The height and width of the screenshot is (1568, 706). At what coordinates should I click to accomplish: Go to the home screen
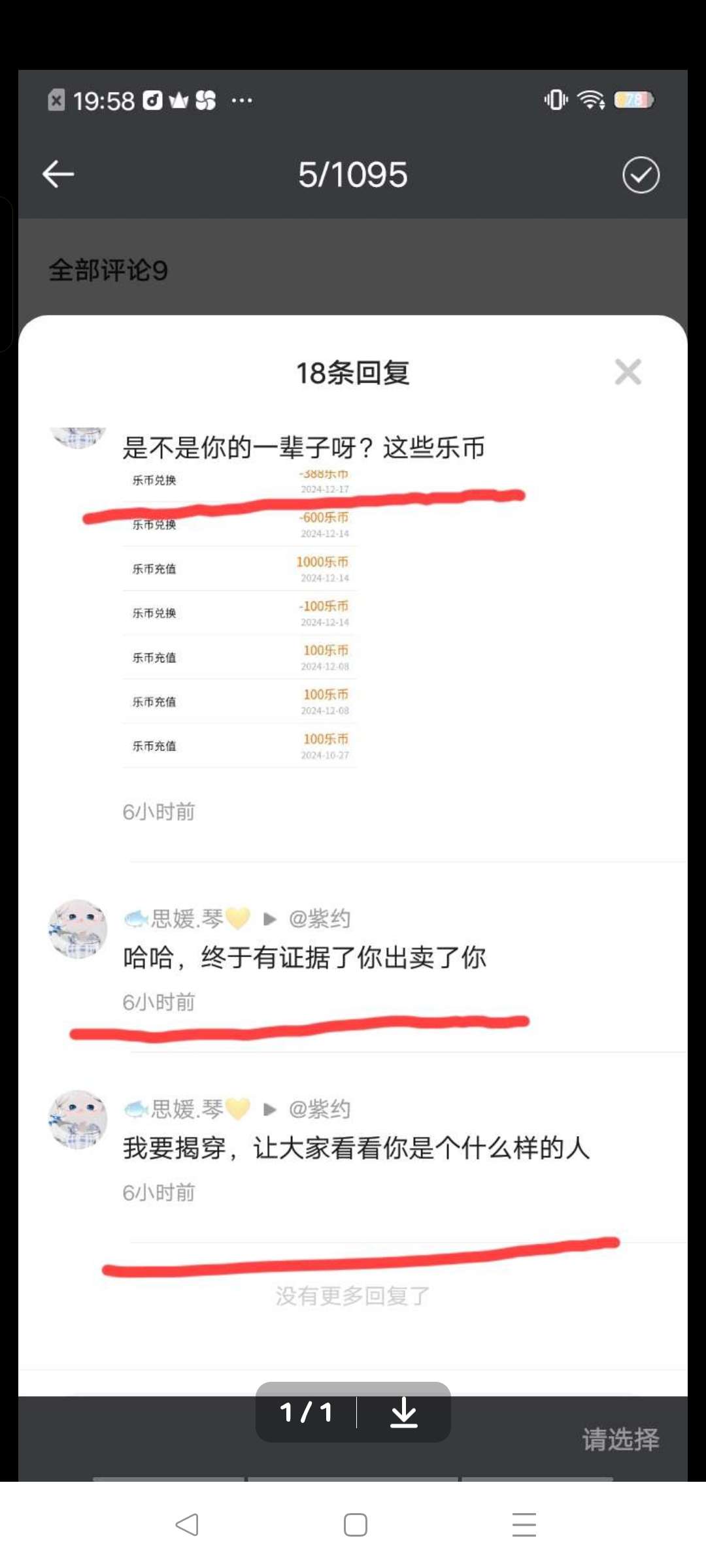(x=355, y=1524)
